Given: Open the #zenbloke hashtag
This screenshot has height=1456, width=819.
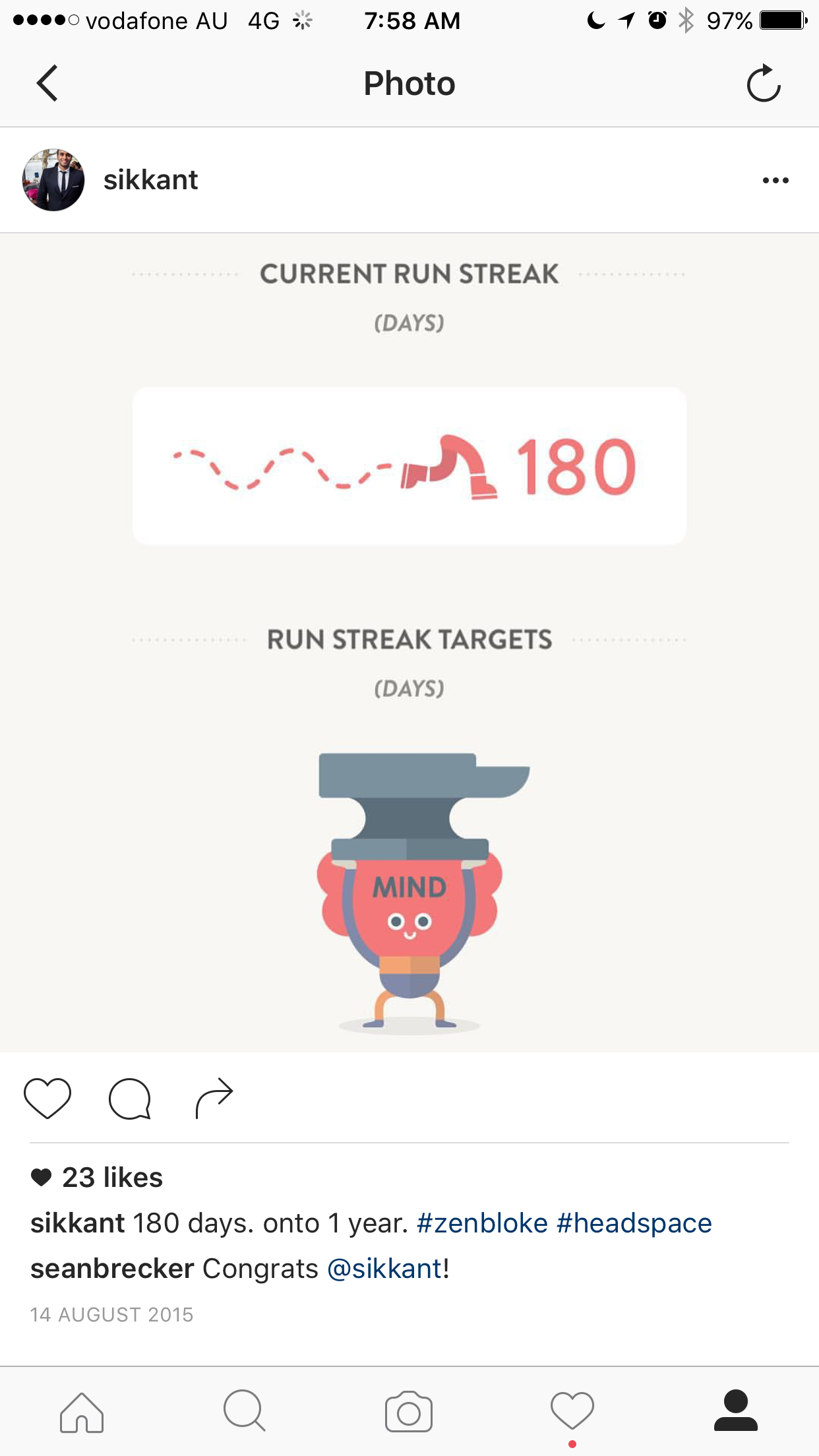Looking at the screenshot, I should (x=482, y=1223).
